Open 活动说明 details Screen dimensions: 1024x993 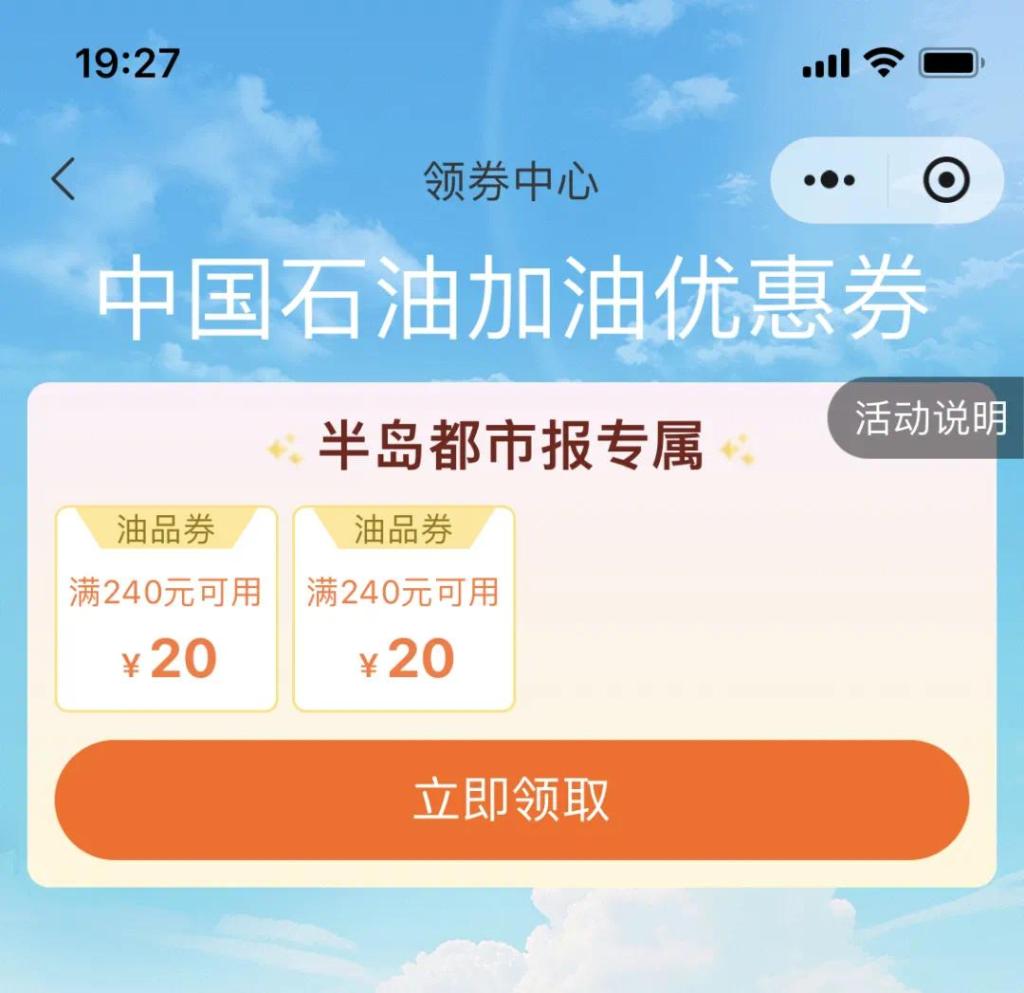[928, 419]
